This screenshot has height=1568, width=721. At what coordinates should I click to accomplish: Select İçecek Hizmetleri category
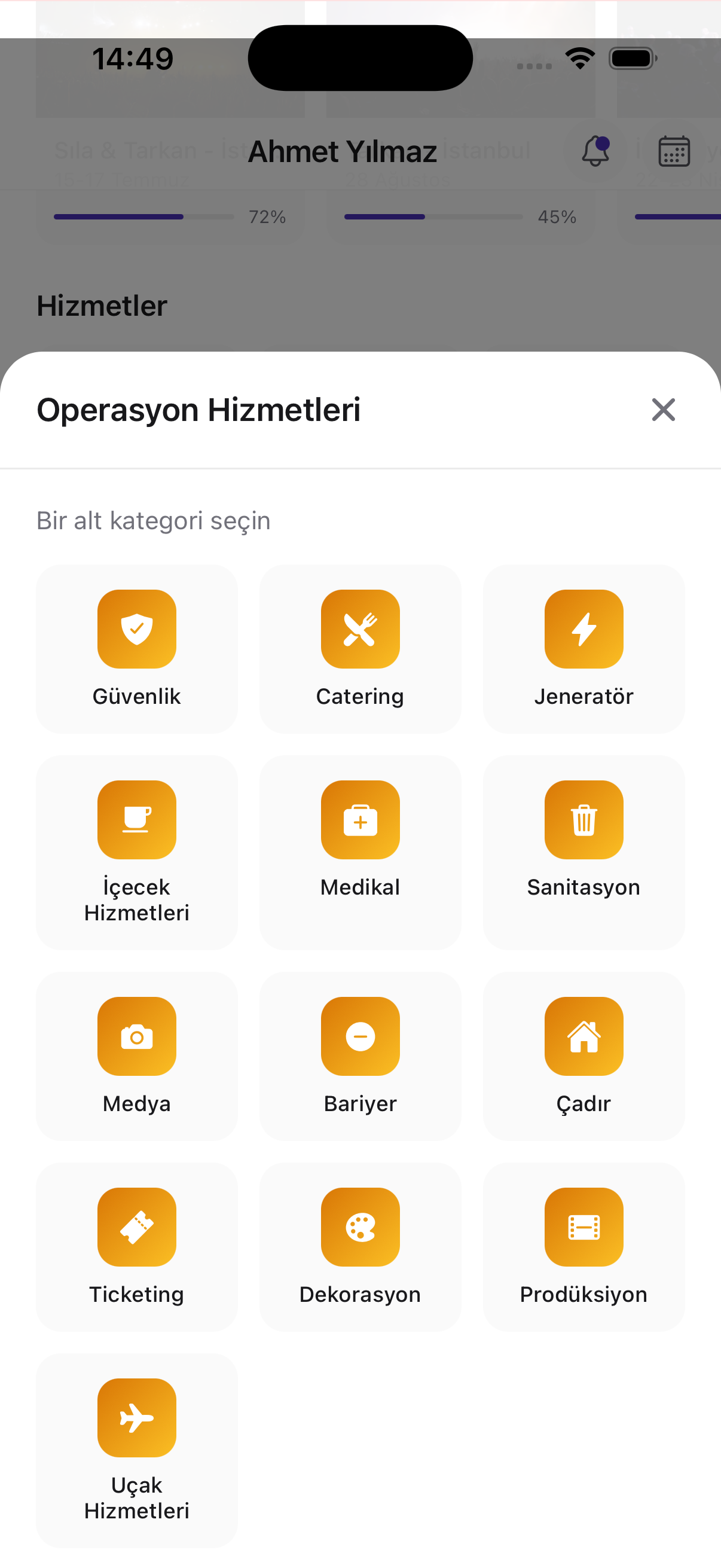click(136, 852)
